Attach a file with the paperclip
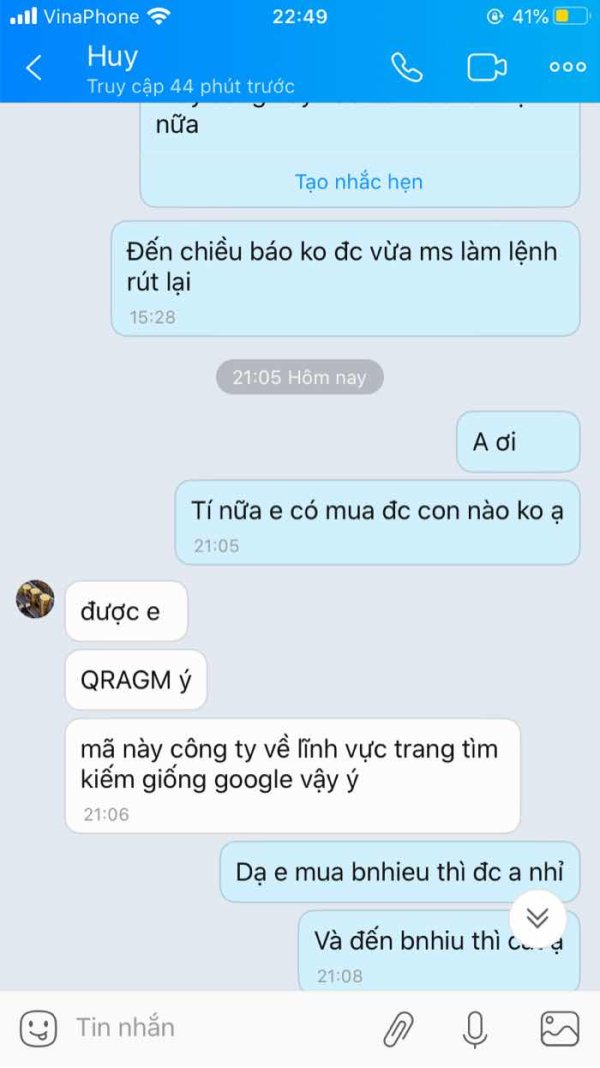This screenshot has height=1068, width=600. pos(398,1028)
